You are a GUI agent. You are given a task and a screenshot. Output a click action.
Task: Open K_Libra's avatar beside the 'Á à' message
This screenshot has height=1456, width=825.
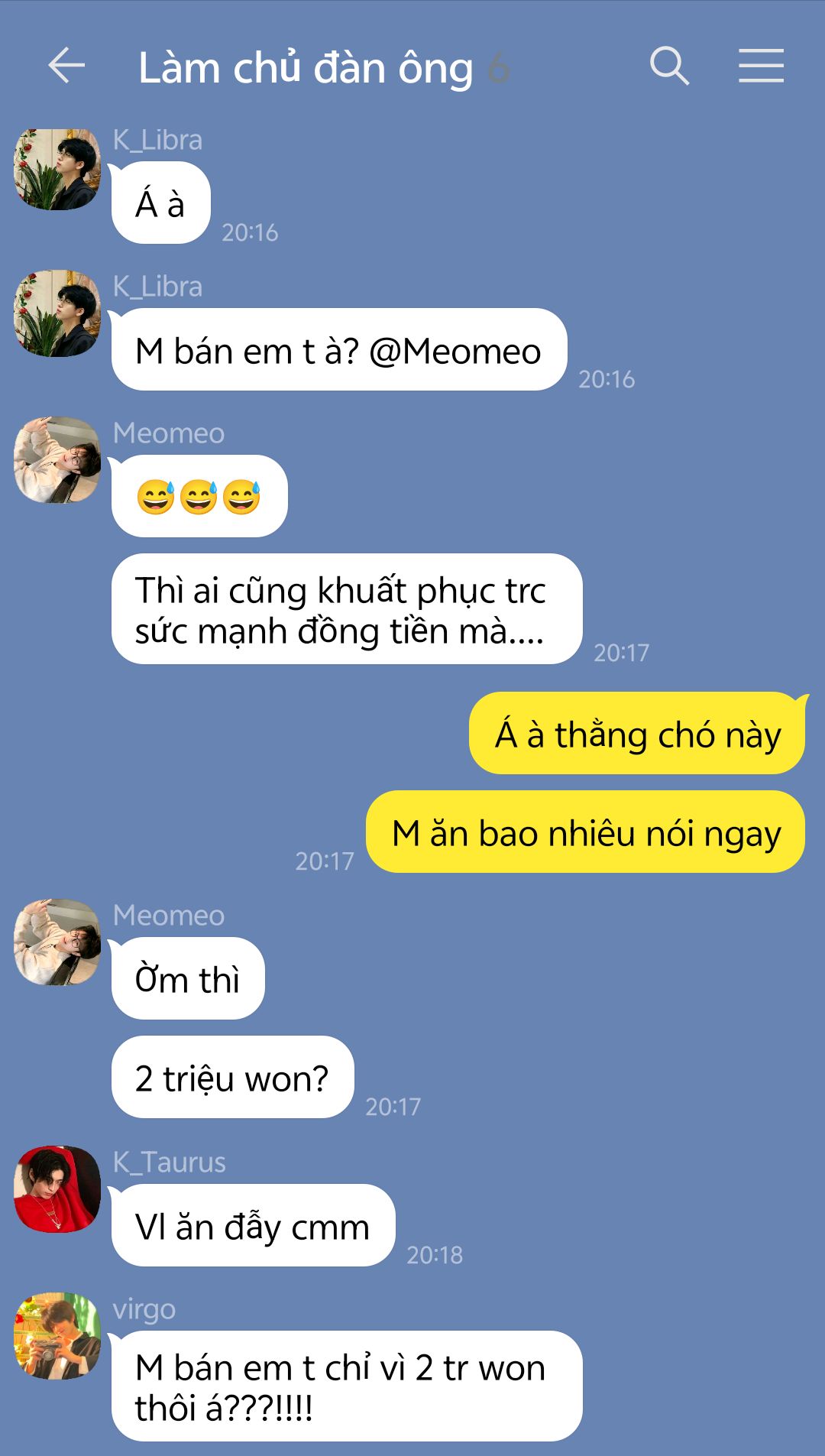pos(57,169)
